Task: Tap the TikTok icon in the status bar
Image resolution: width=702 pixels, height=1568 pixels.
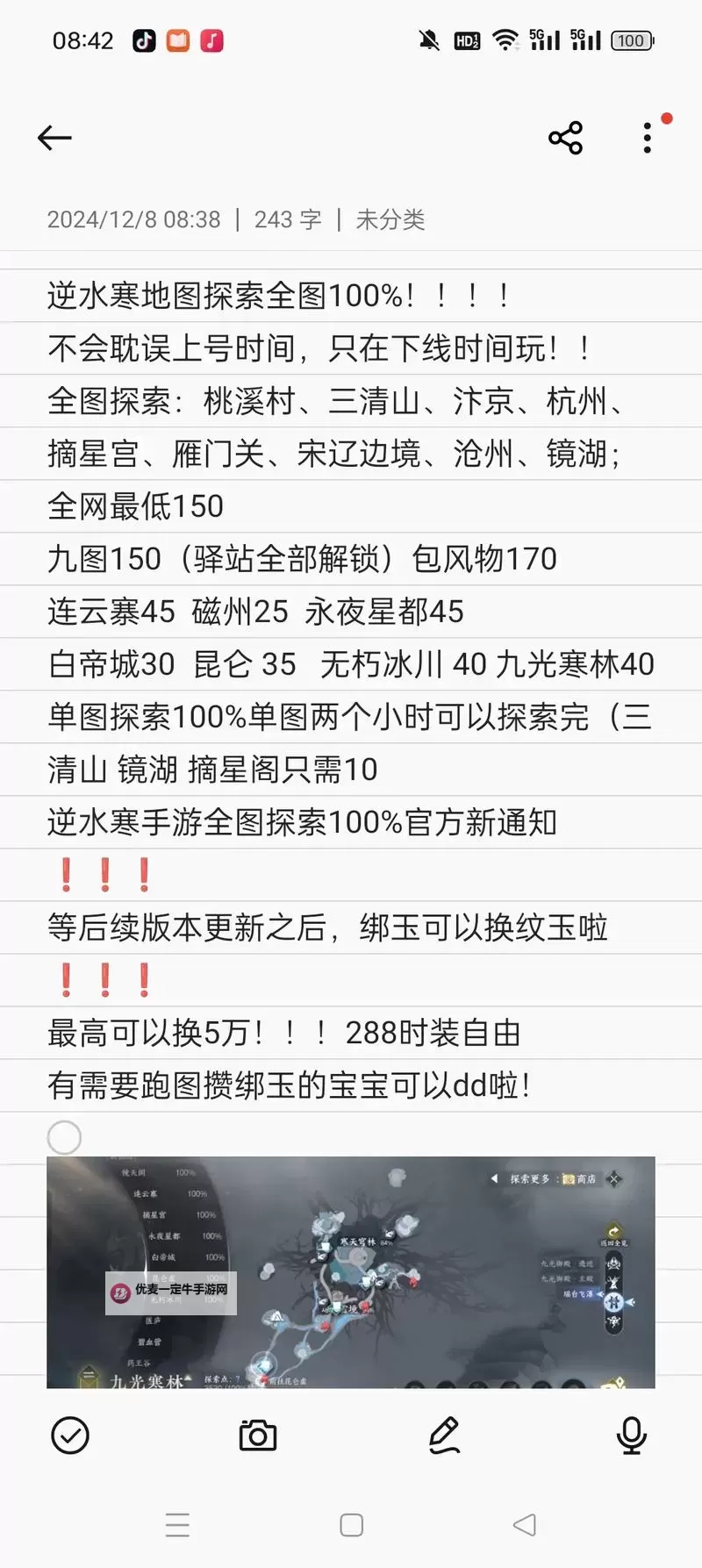Action: pos(143,39)
